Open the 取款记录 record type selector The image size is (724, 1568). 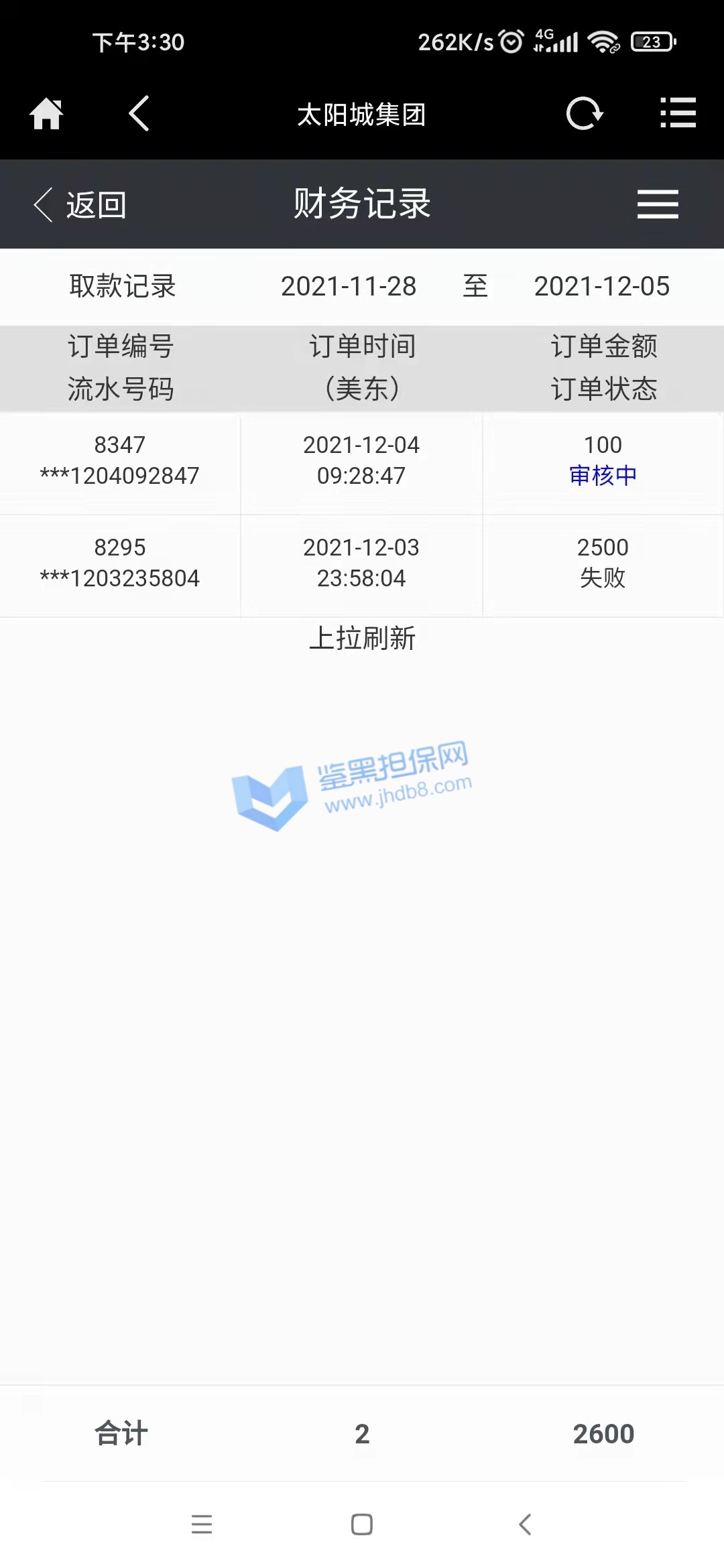pyautogui.click(x=123, y=287)
